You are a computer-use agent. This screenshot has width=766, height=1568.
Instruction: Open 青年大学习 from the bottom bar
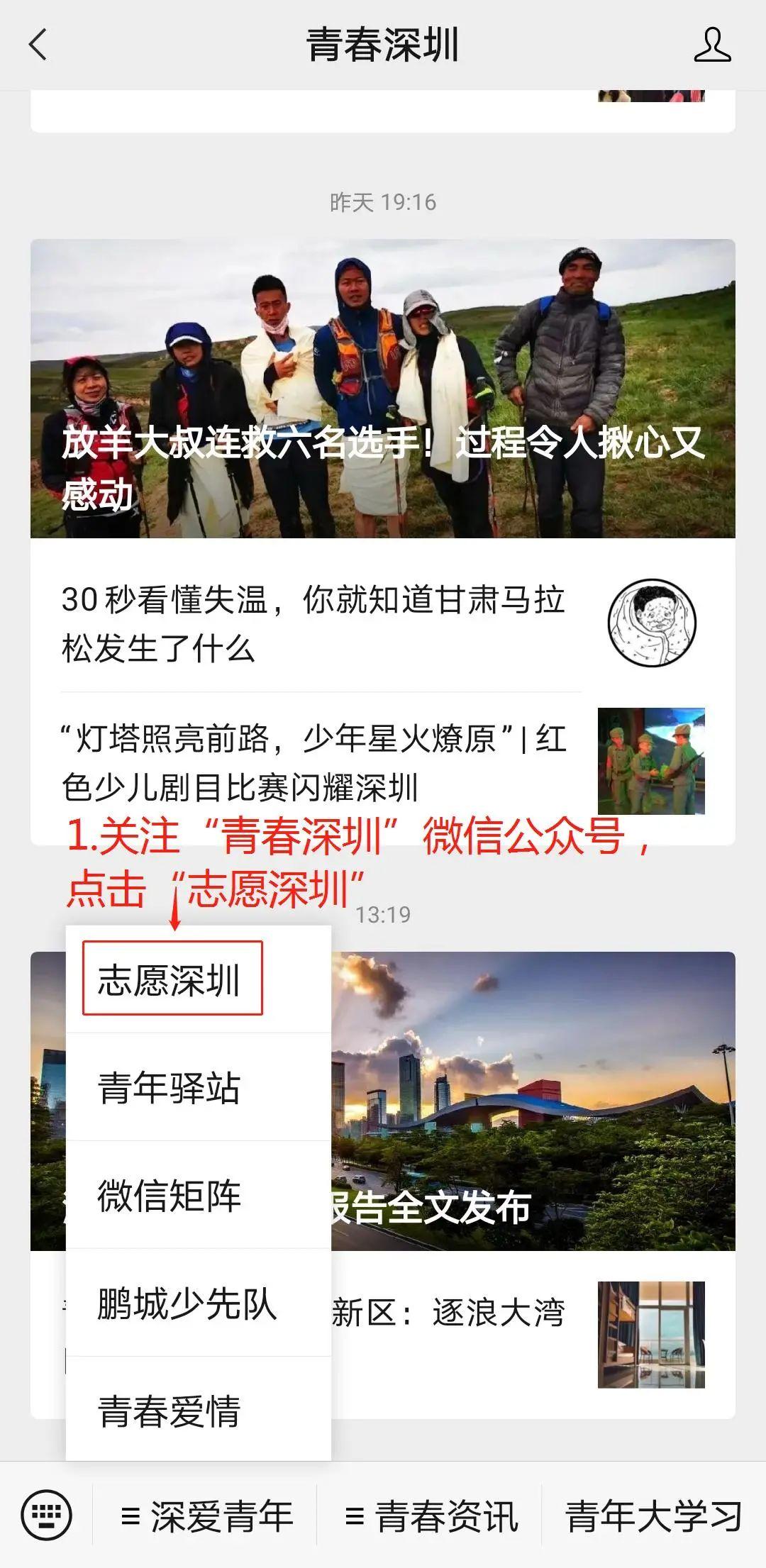pos(653,1516)
